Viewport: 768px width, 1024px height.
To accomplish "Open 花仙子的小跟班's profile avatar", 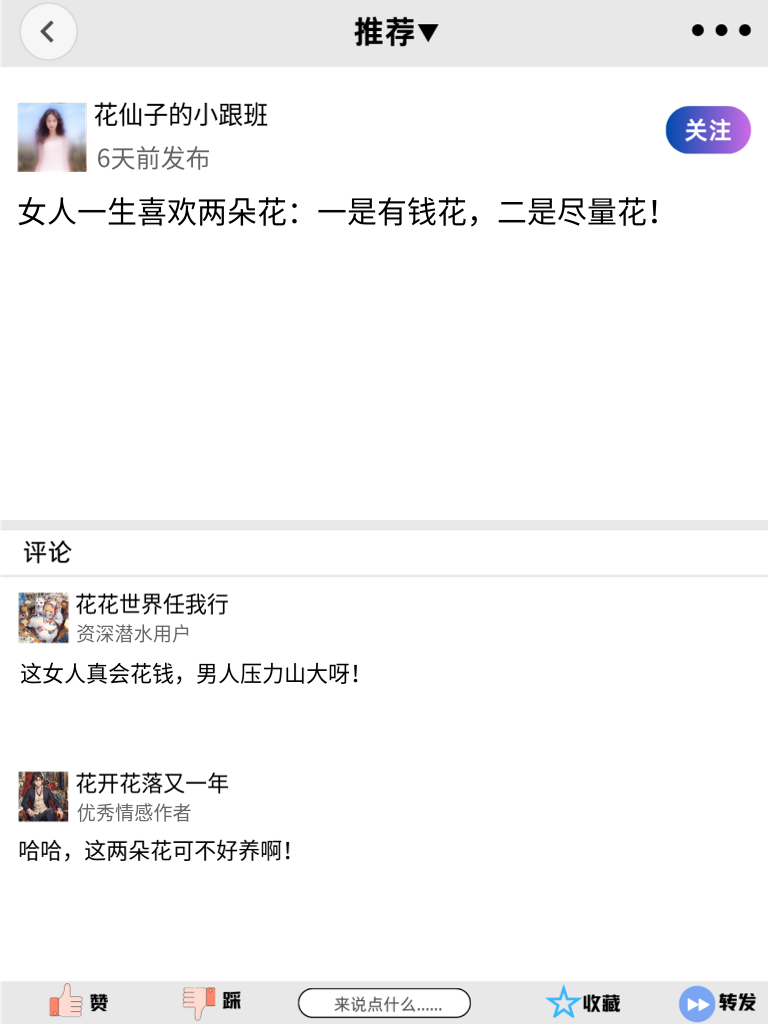I will 51,136.
